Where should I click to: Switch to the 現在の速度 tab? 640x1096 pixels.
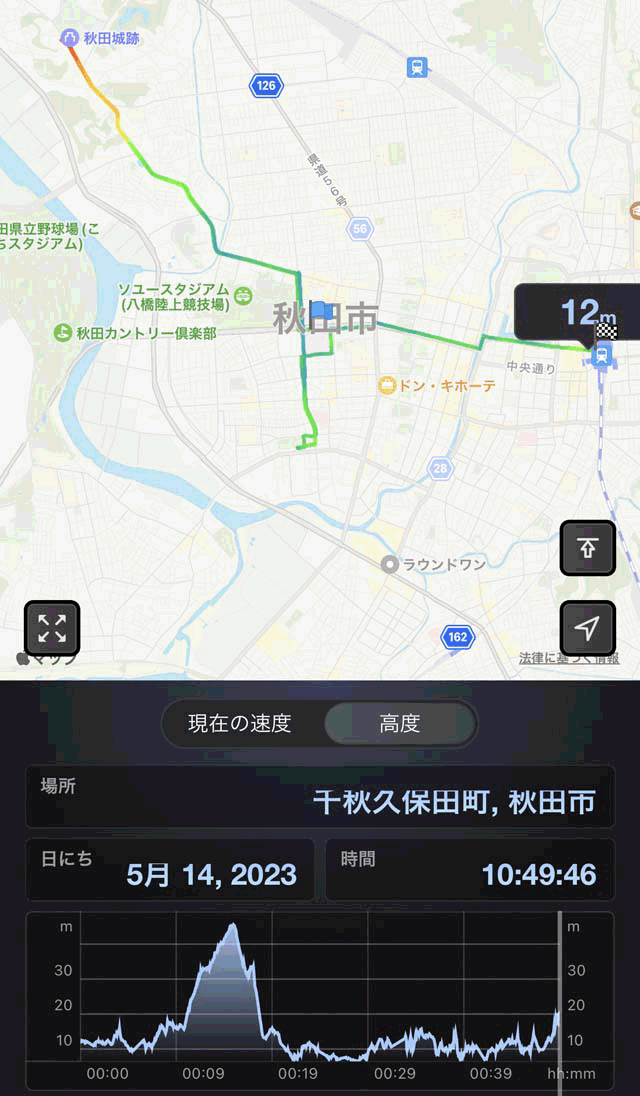click(x=241, y=723)
